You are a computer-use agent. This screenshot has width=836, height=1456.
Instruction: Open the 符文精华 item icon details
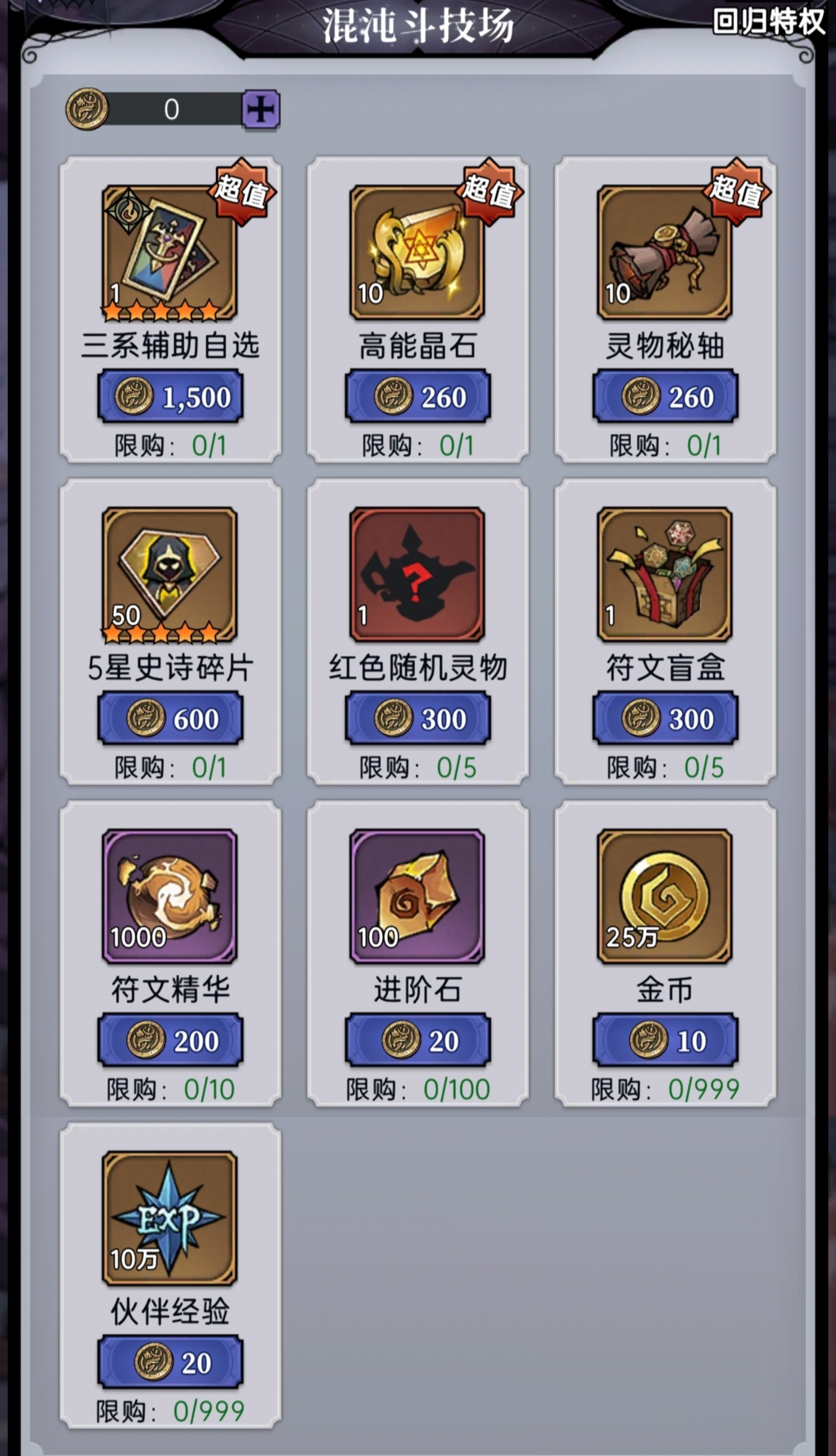click(170, 896)
